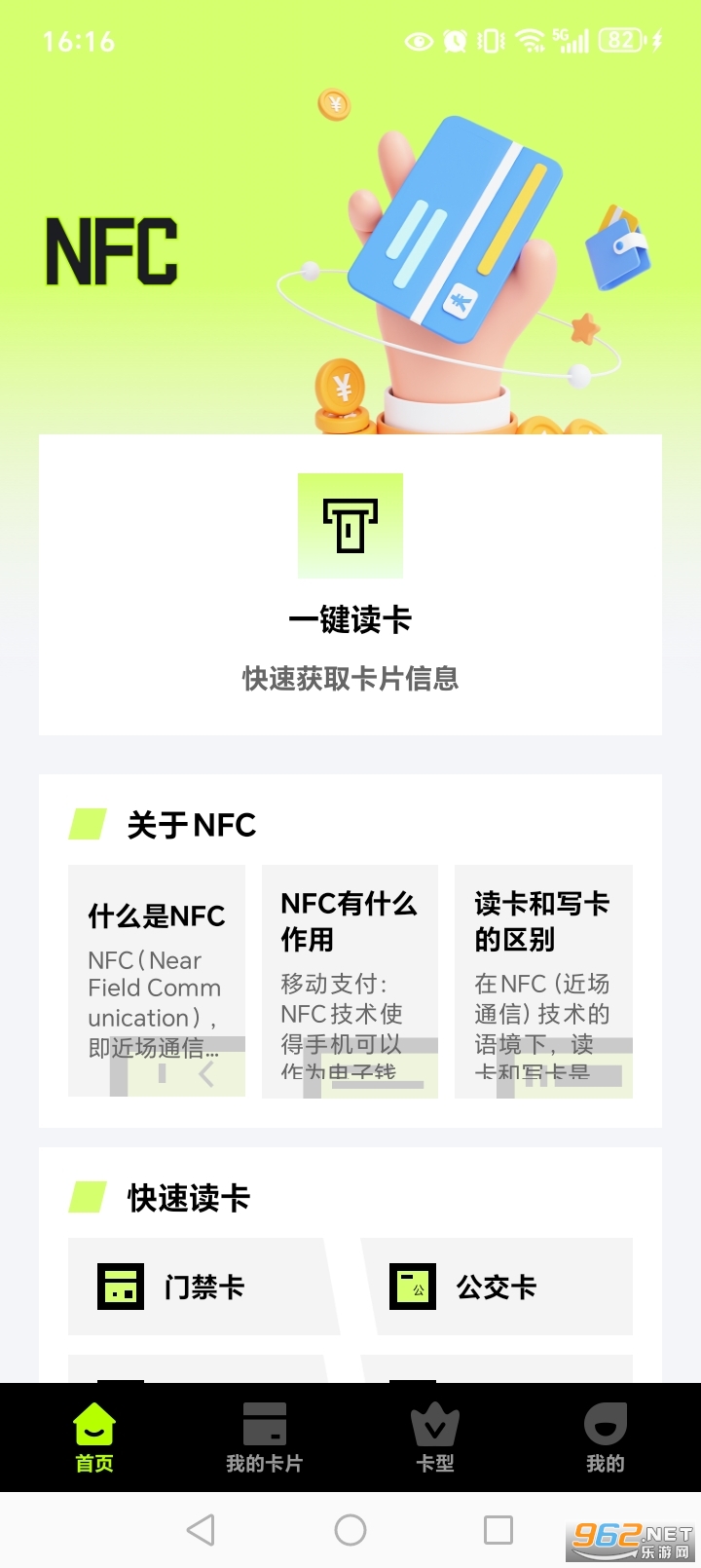Screen dimensions: 701x1568
Task: Tap the 一键读卡 card reader icon
Action: (350, 526)
